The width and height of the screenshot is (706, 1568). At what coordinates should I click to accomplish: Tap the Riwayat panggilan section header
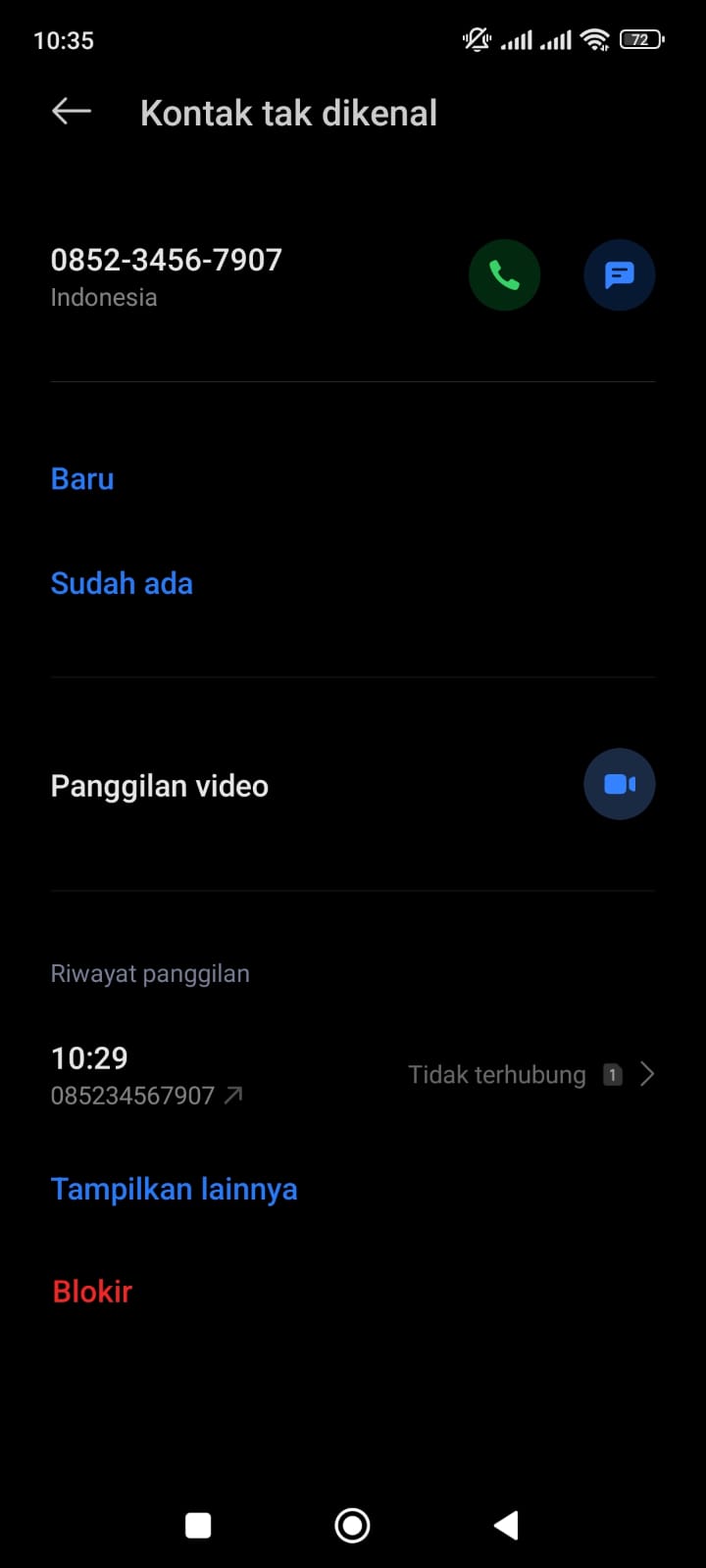click(150, 973)
